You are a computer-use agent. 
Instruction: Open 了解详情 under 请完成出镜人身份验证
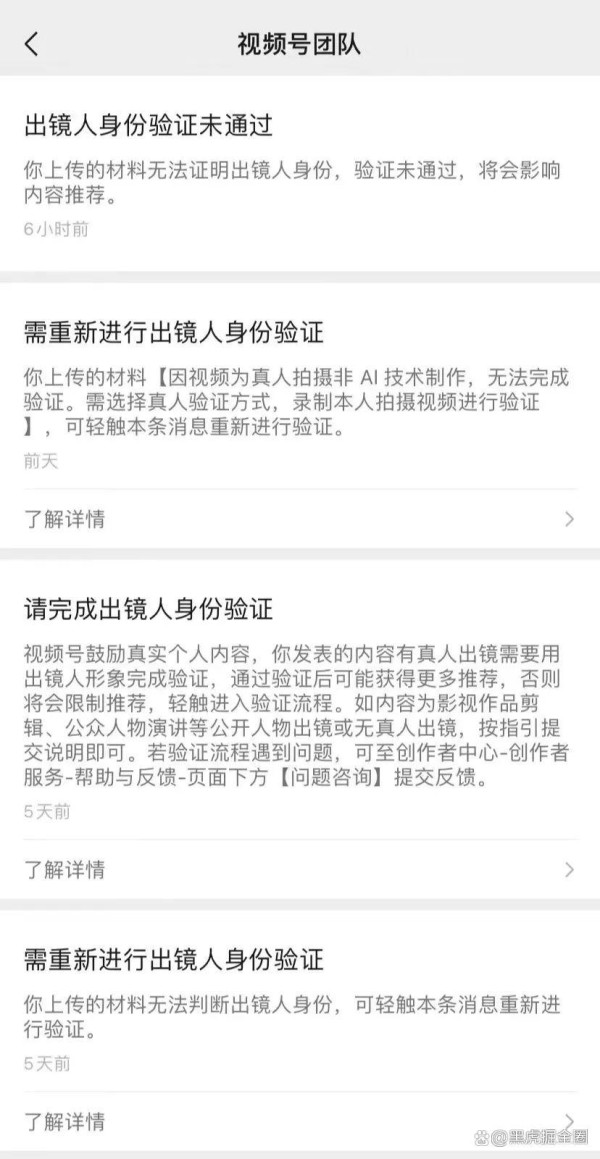point(300,869)
